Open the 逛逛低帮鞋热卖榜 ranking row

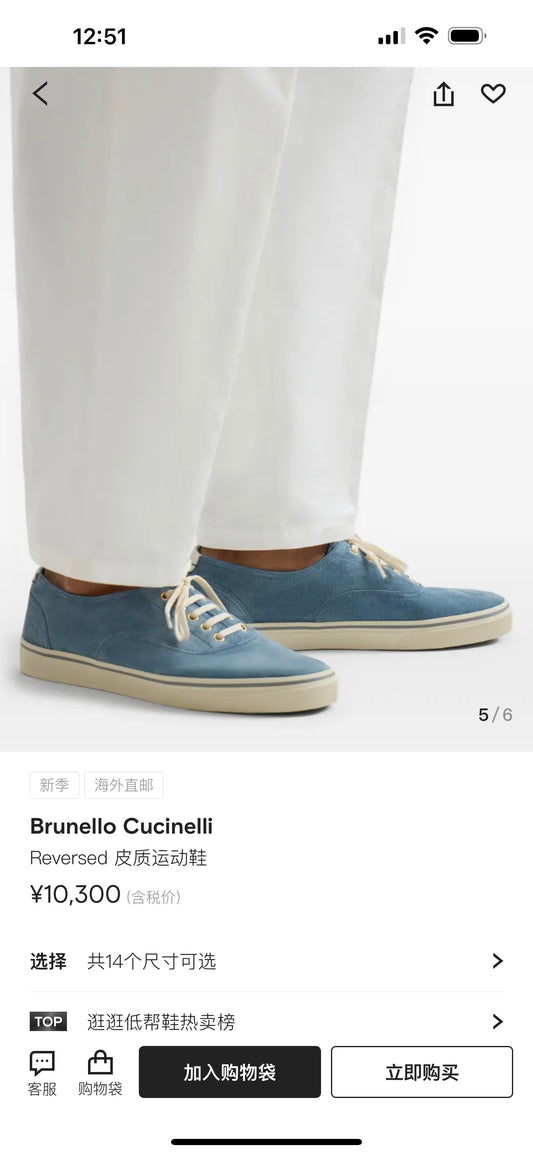point(266,1022)
